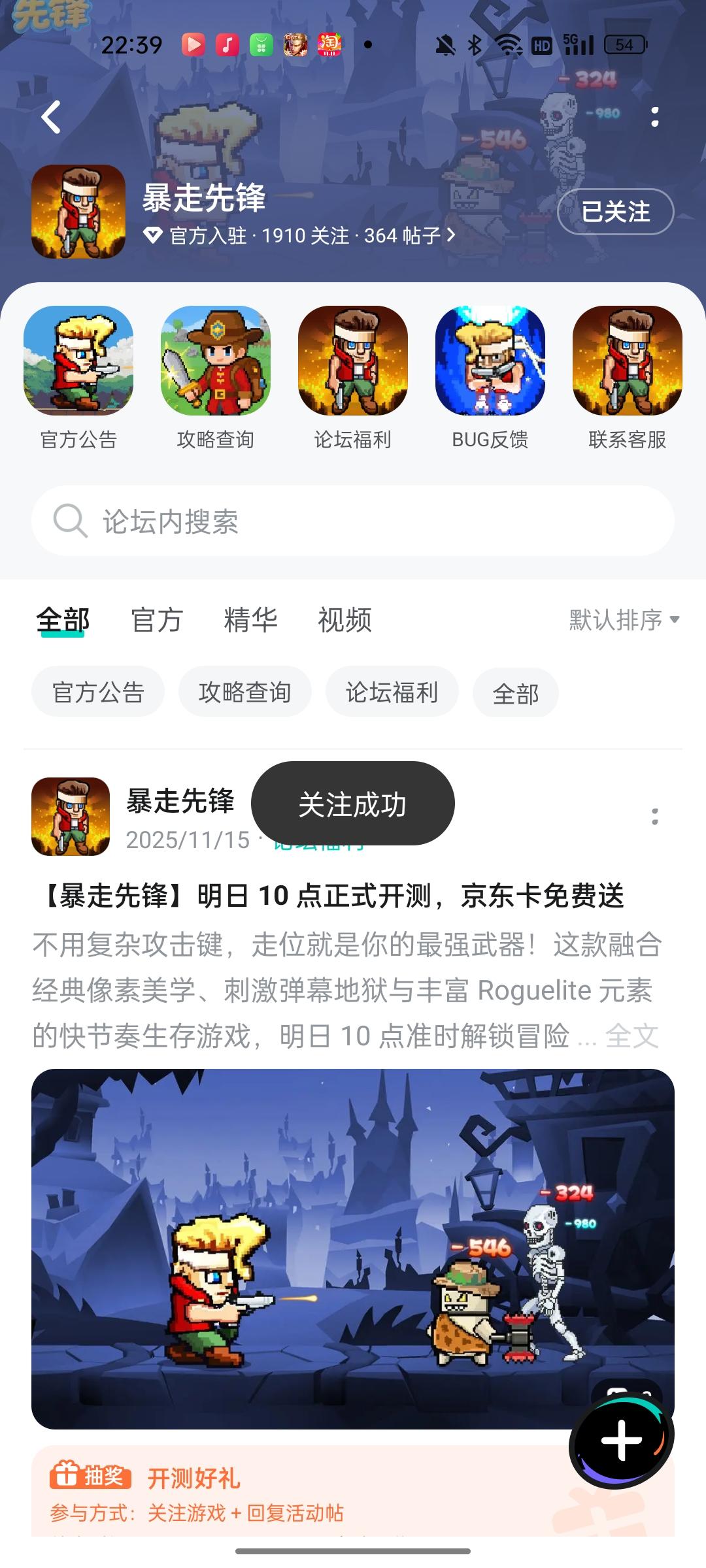
Task: Expand the 官方入驻 forum details chevron
Action: click(449, 237)
